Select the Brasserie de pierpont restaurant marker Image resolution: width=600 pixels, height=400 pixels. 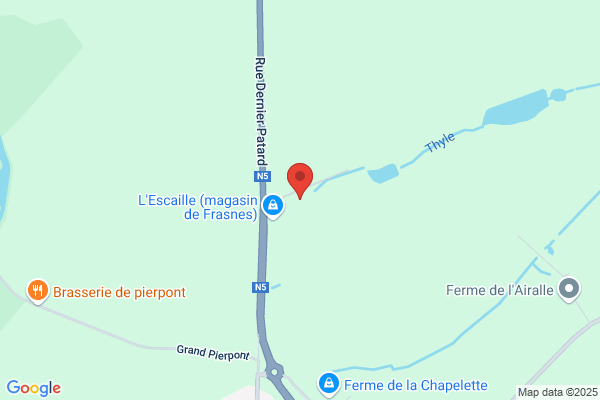38,292
